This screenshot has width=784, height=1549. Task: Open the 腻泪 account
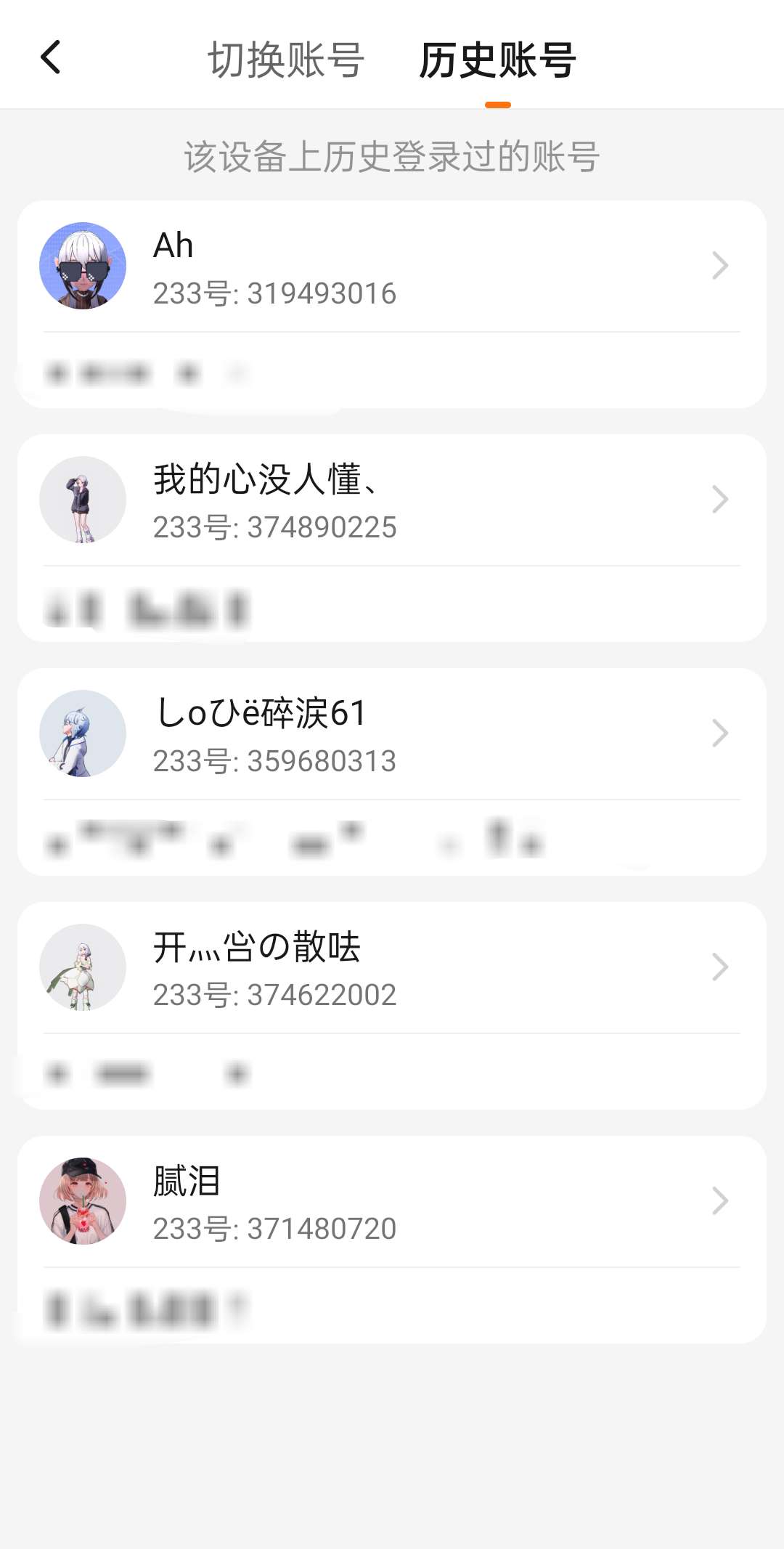392,1202
